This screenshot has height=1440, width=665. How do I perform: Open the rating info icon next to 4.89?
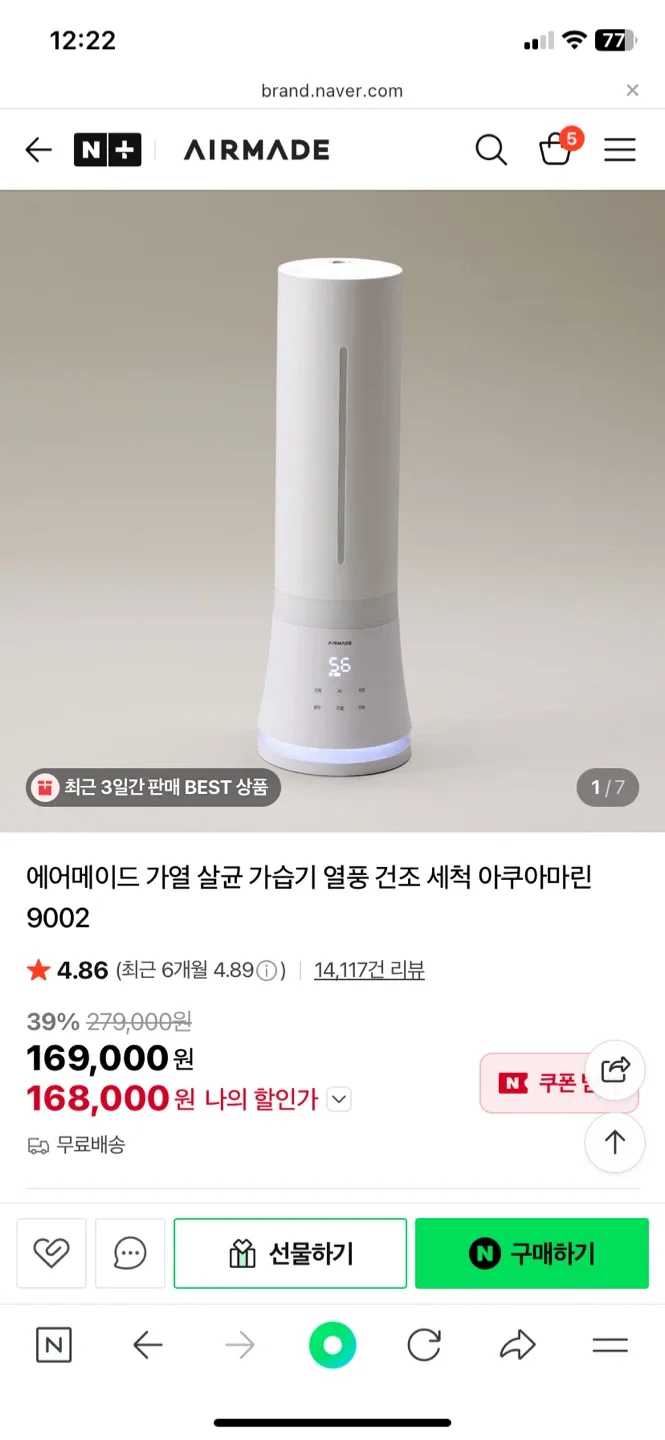click(x=266, y=970)
